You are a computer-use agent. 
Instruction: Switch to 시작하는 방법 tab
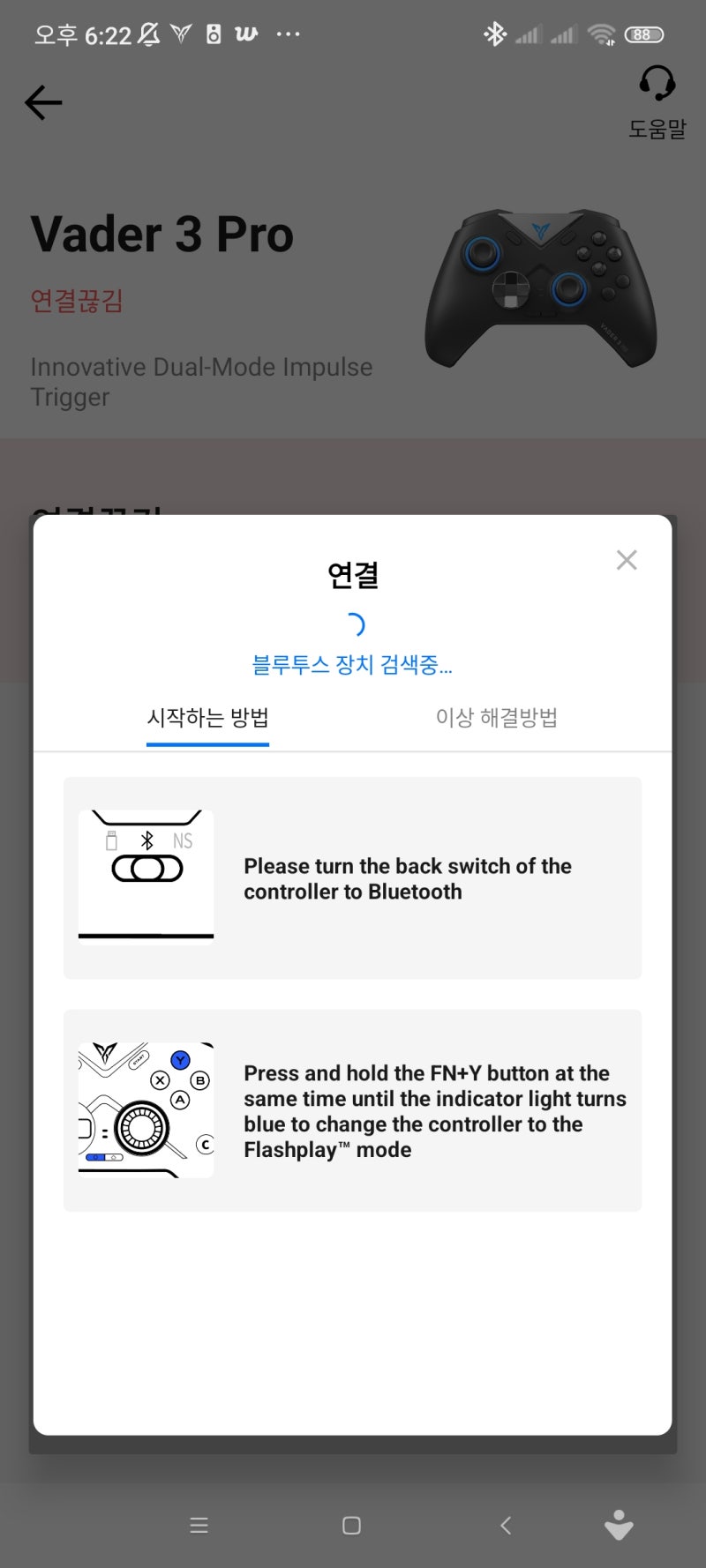point(207,718)
